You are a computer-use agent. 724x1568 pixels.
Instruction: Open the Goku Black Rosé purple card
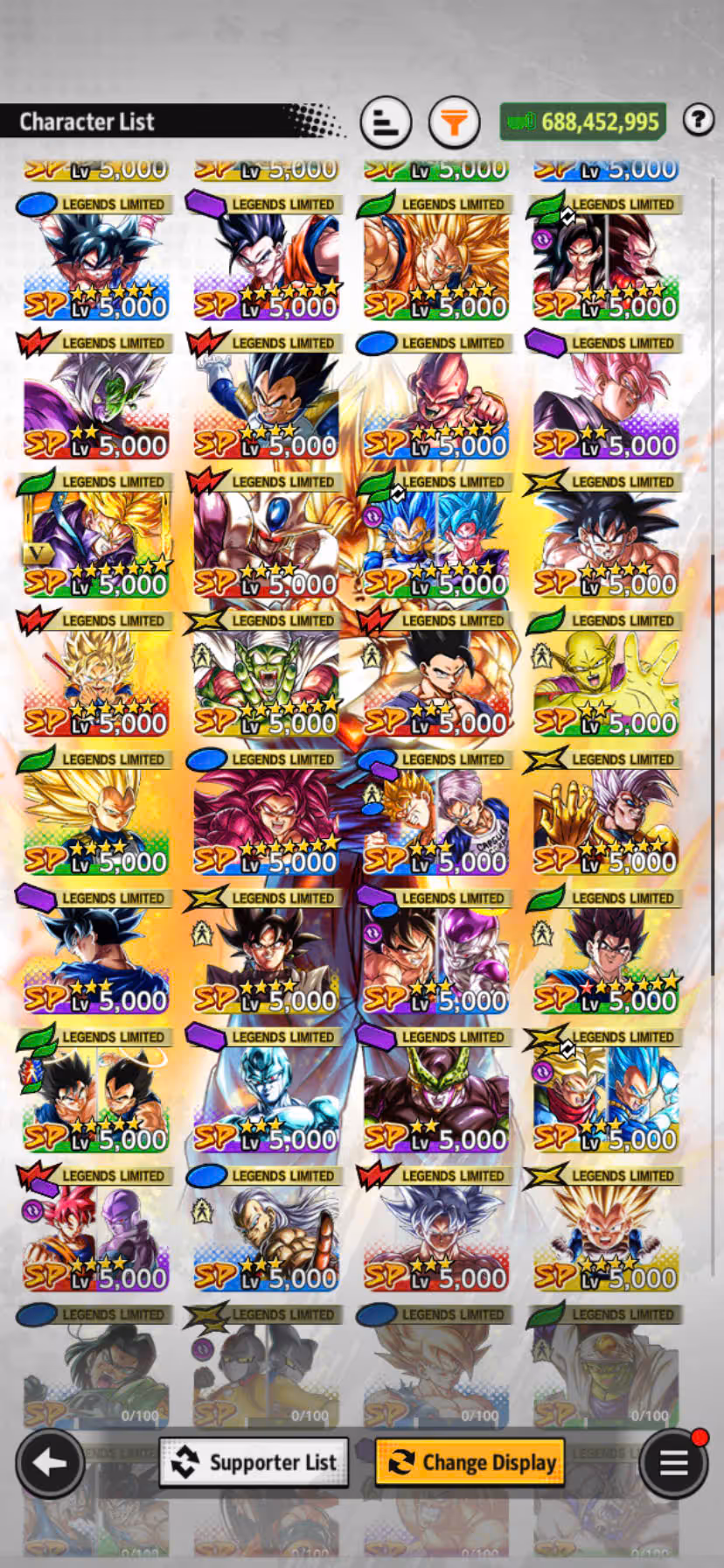pos(605,400)
